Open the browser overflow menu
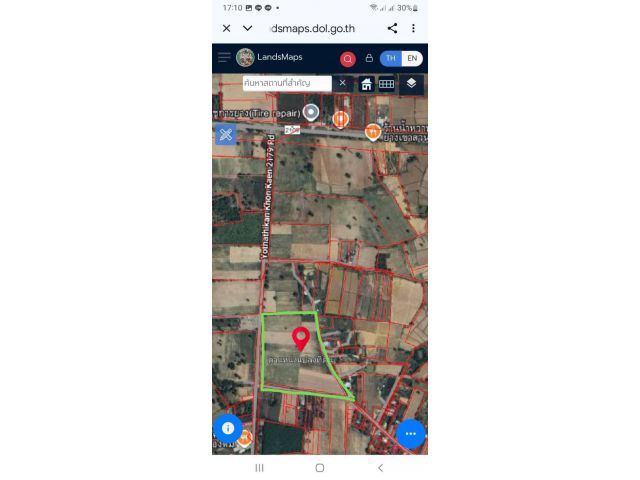 [414, 29]
